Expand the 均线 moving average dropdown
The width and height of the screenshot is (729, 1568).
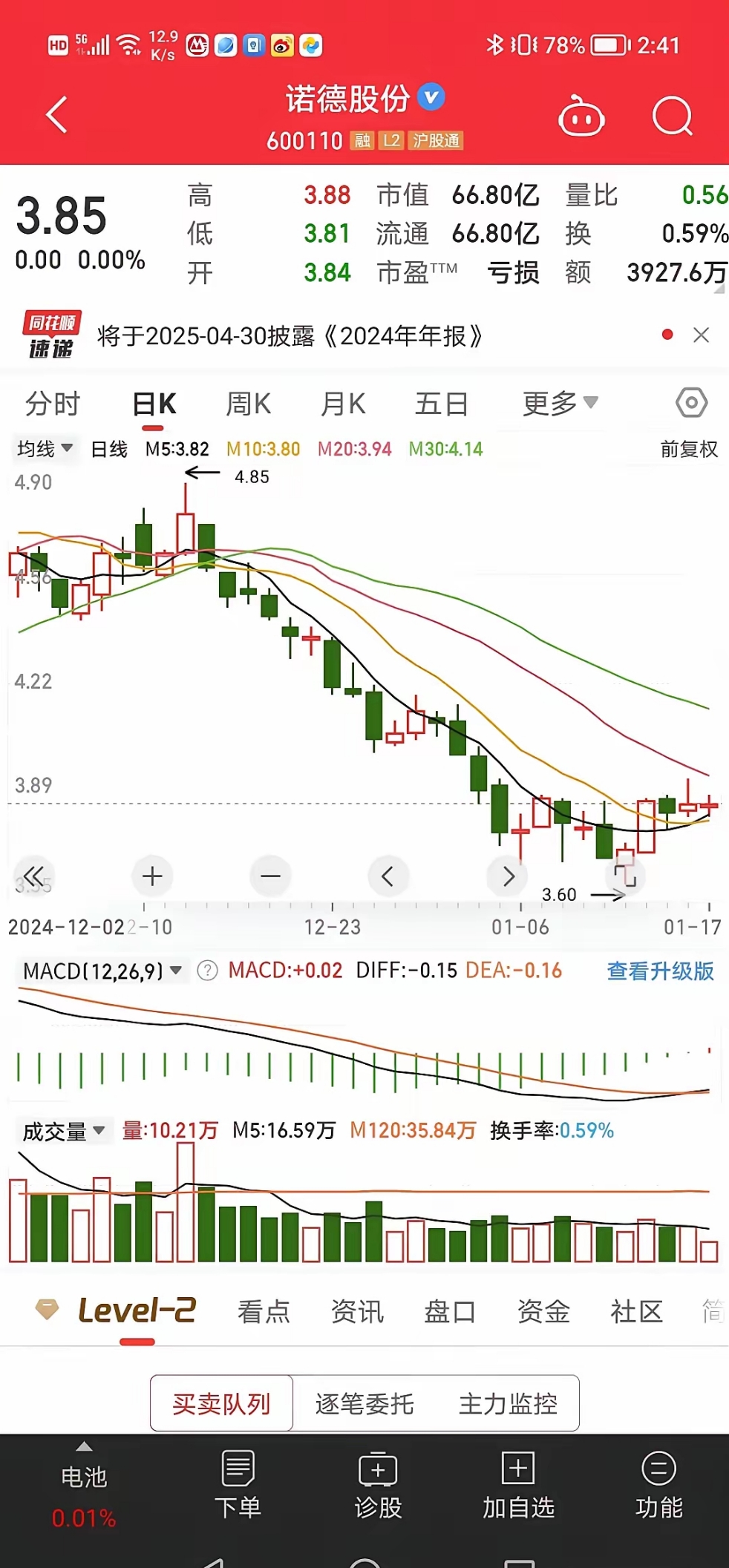tap(45, 449)
